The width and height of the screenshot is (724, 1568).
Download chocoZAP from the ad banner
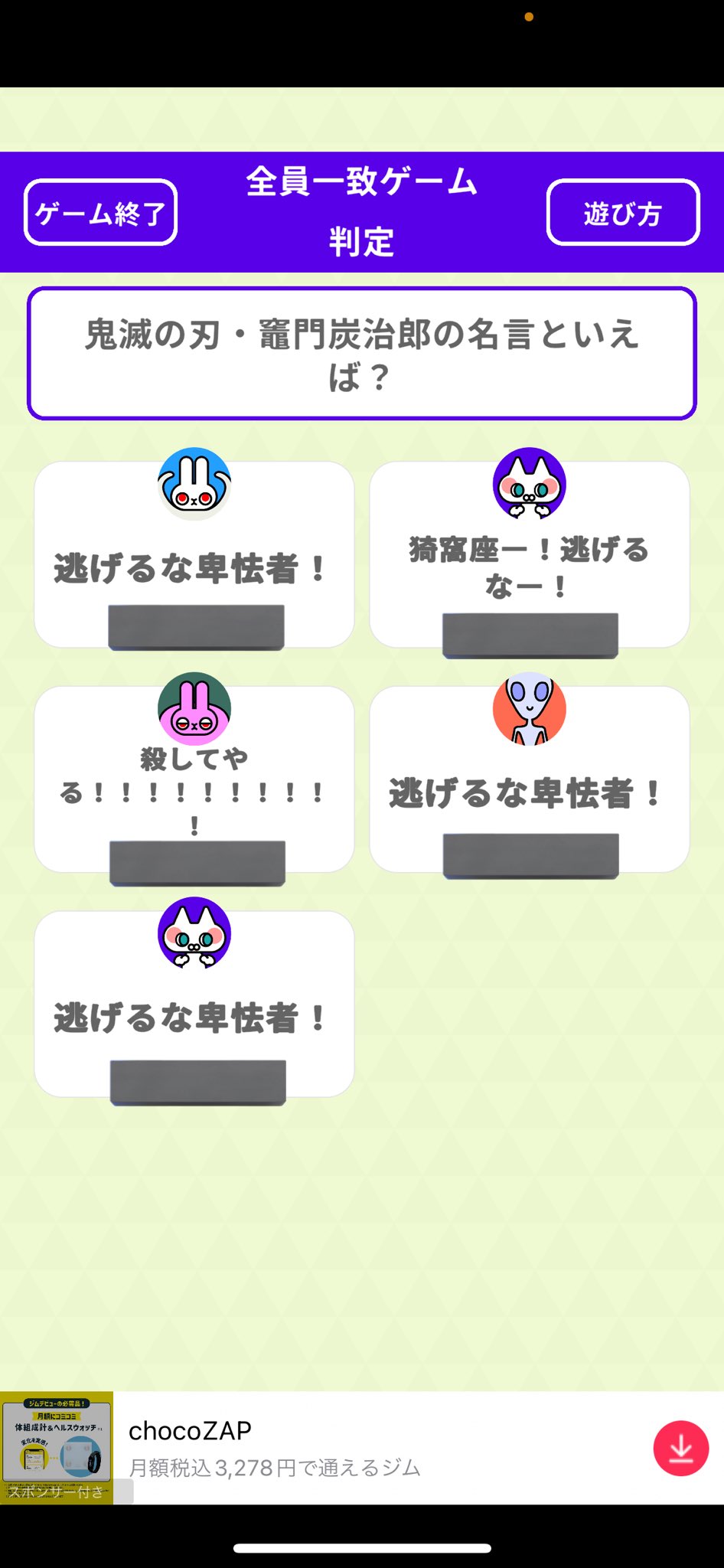(x=680, y=1448)
